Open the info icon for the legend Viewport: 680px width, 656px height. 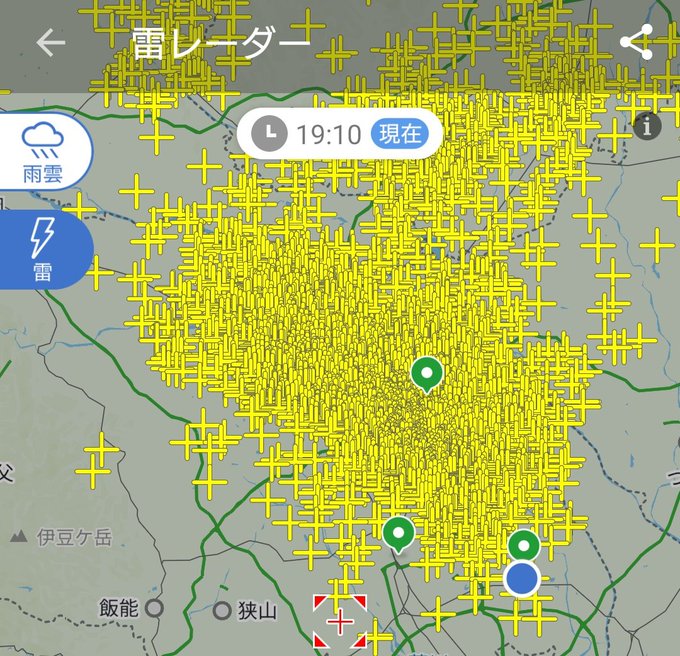pyautogui.click(x=647, y=126)
